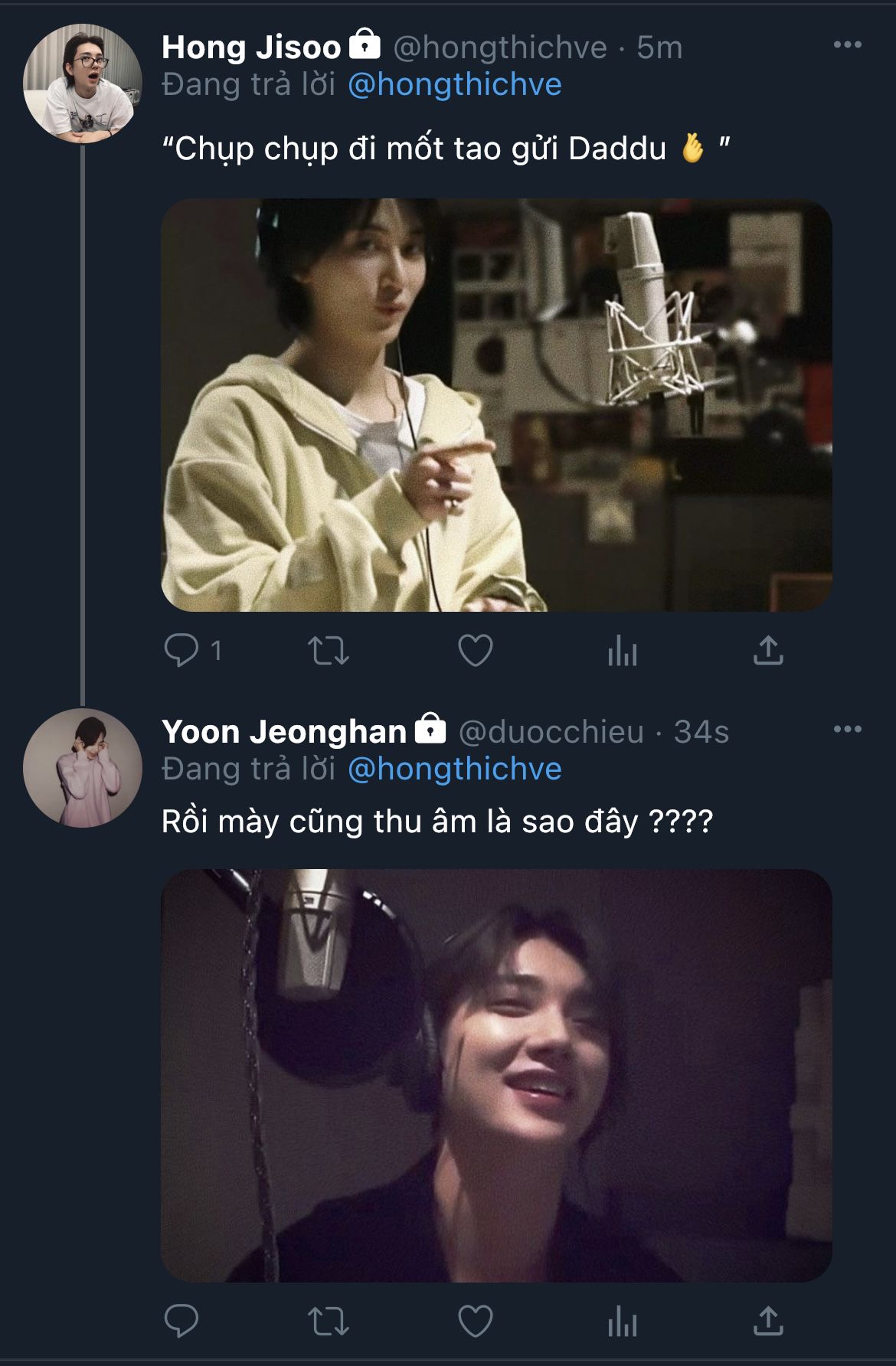View analytics for Hong Jisoo's tweet
The width and height of the screenshot is (896, 1366).
pos(622,651)
